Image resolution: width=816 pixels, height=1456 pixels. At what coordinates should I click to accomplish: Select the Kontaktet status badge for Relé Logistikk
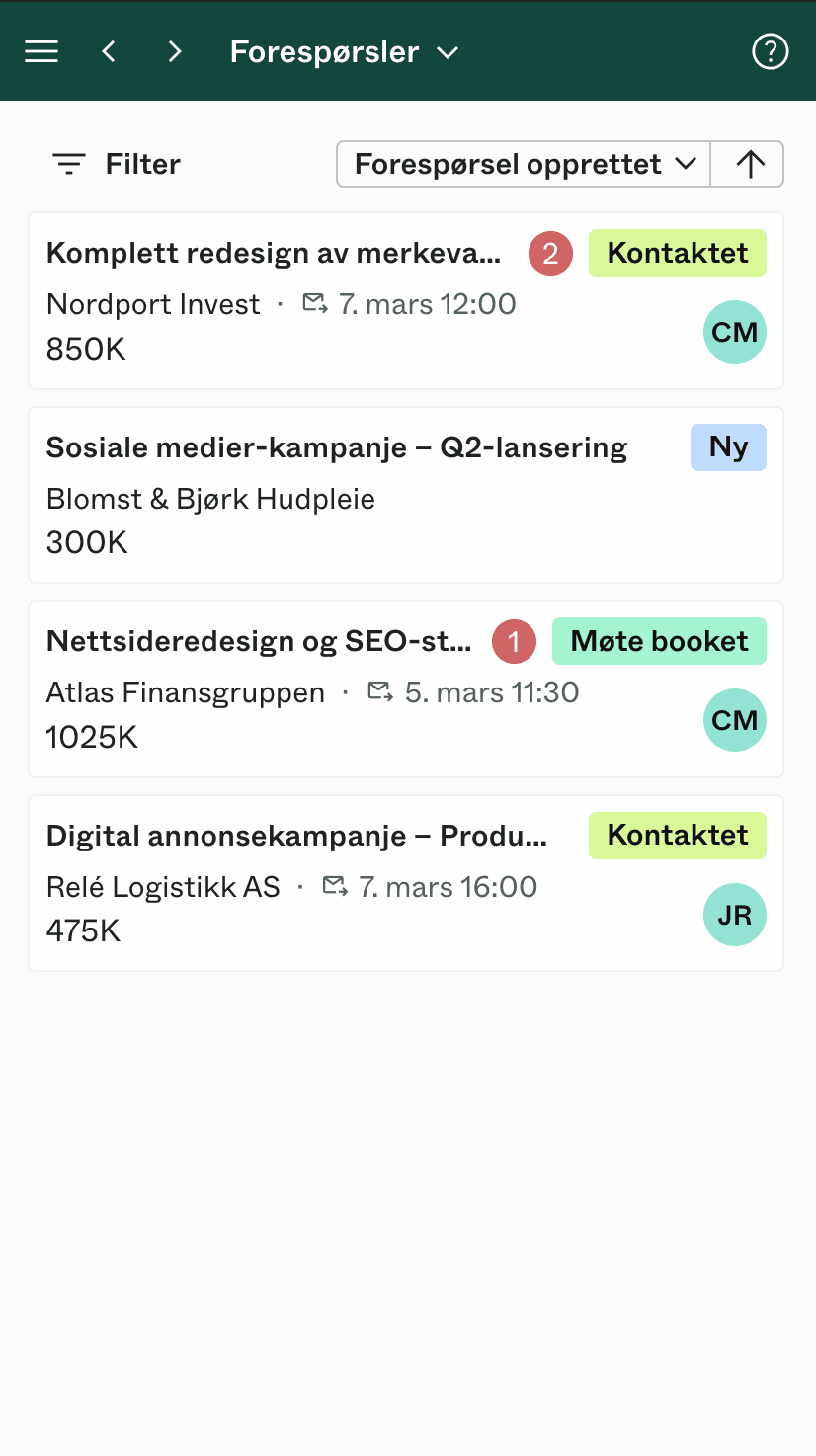[x=677, y=835]
